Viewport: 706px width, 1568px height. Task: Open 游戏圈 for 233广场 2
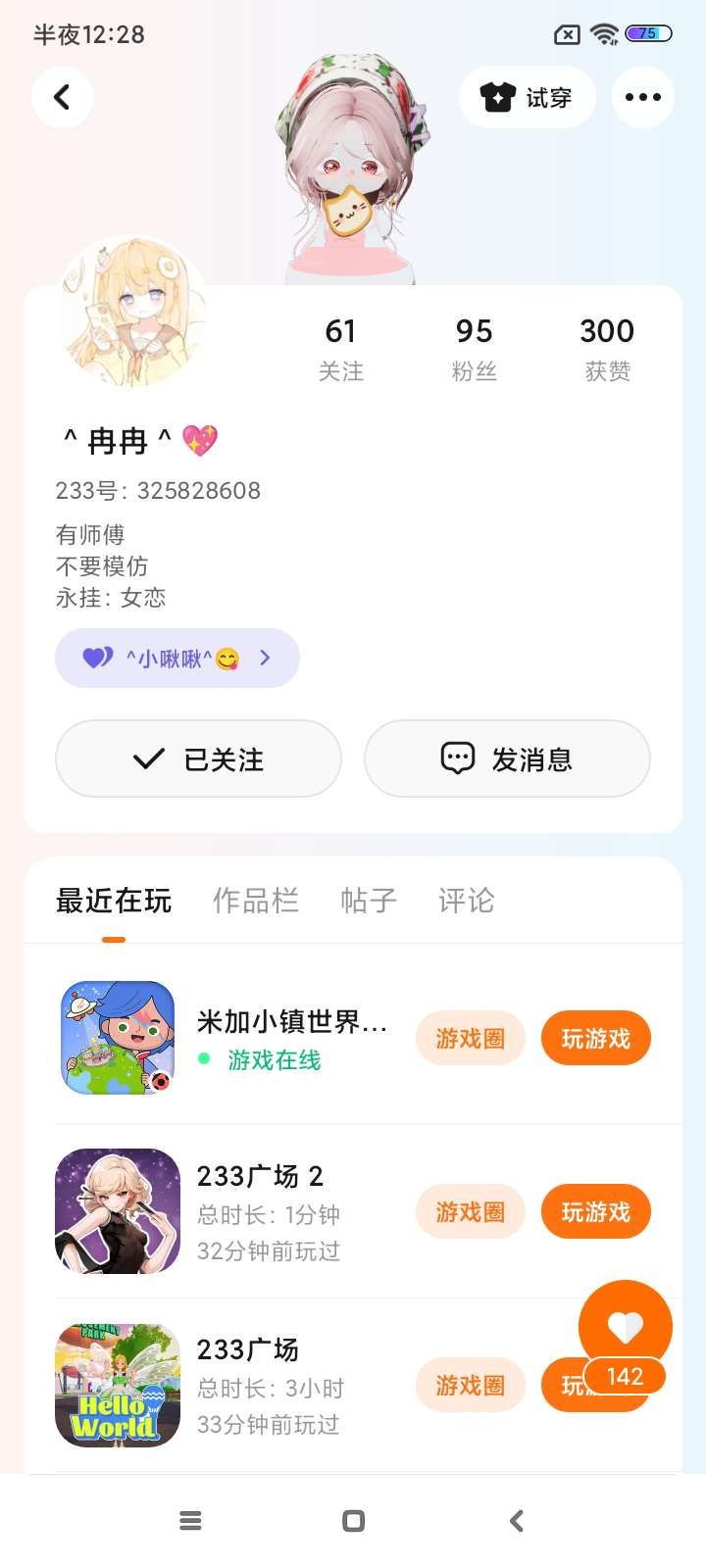click(471, 1211)
